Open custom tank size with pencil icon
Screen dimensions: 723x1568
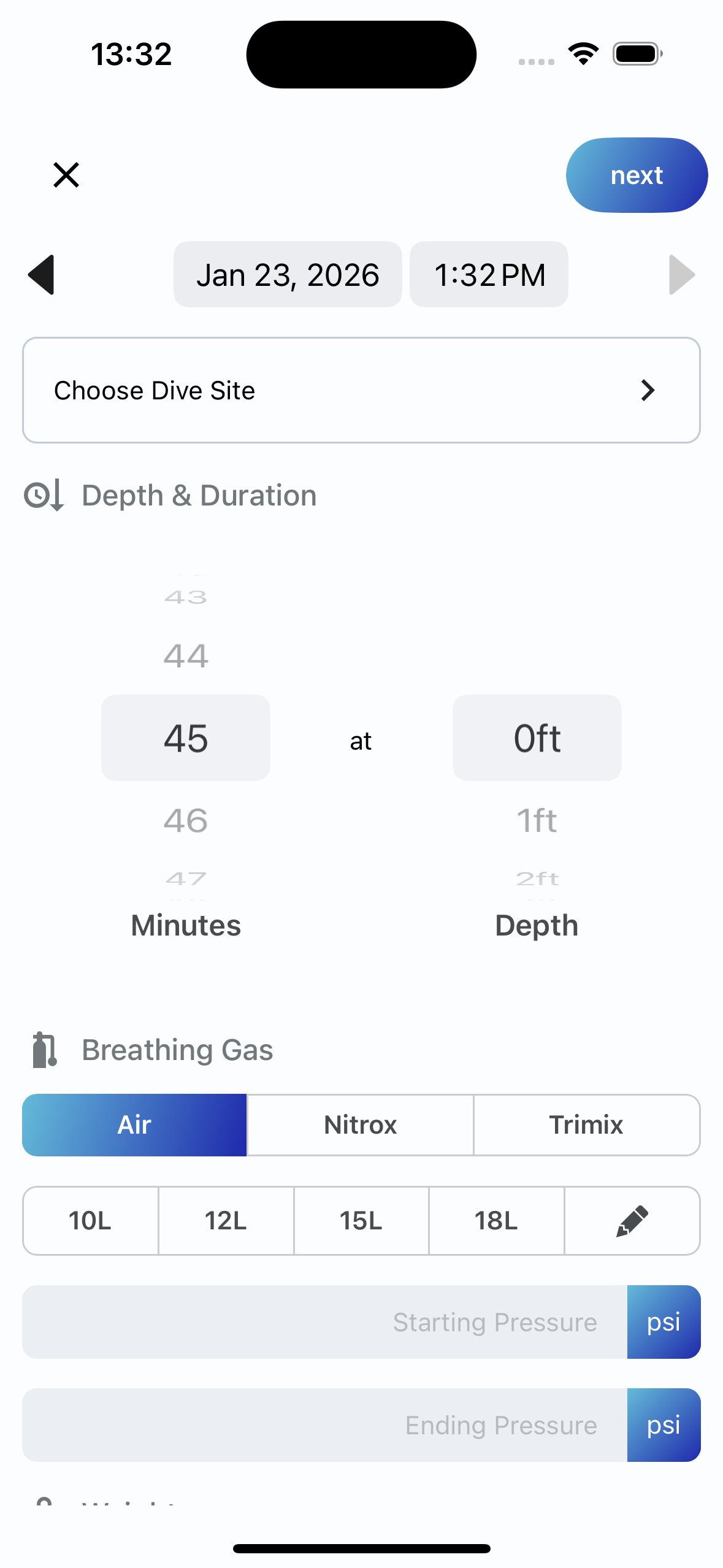(632, 1220)
